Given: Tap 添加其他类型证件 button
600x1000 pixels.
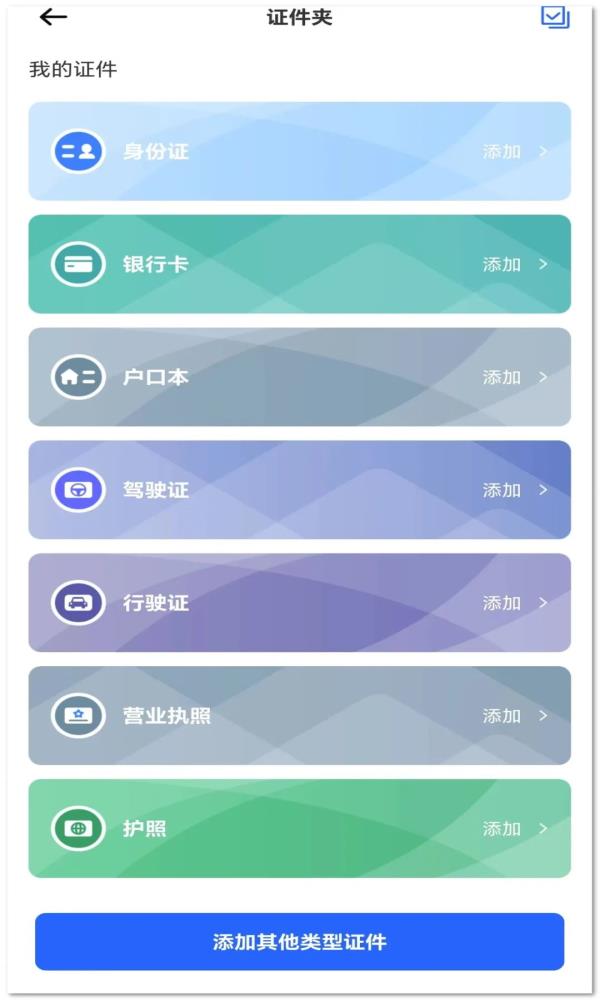Looking at the screenshot, I should point(300,942).
